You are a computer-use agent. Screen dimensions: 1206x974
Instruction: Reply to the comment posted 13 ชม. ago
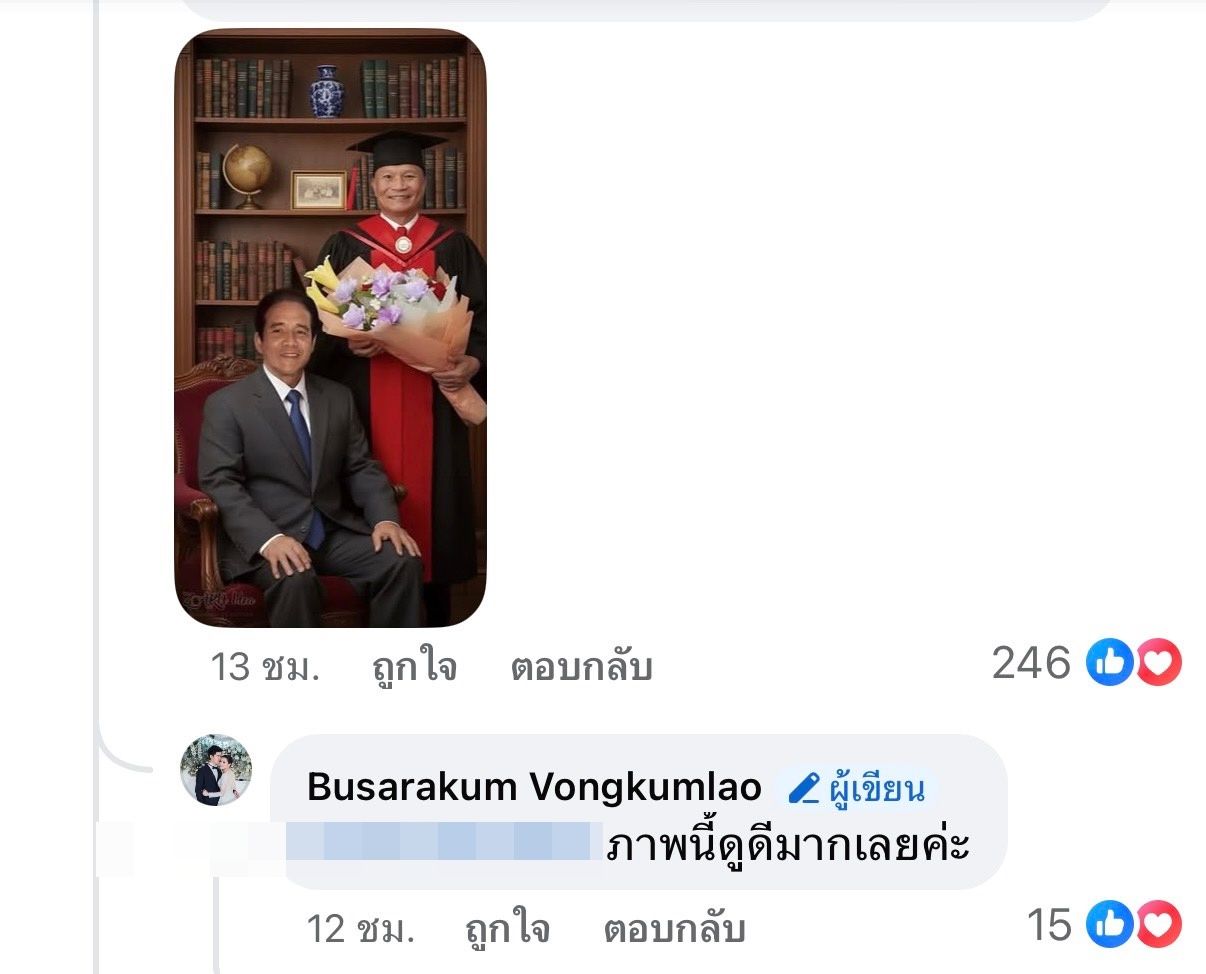click(x=581, y=667)
